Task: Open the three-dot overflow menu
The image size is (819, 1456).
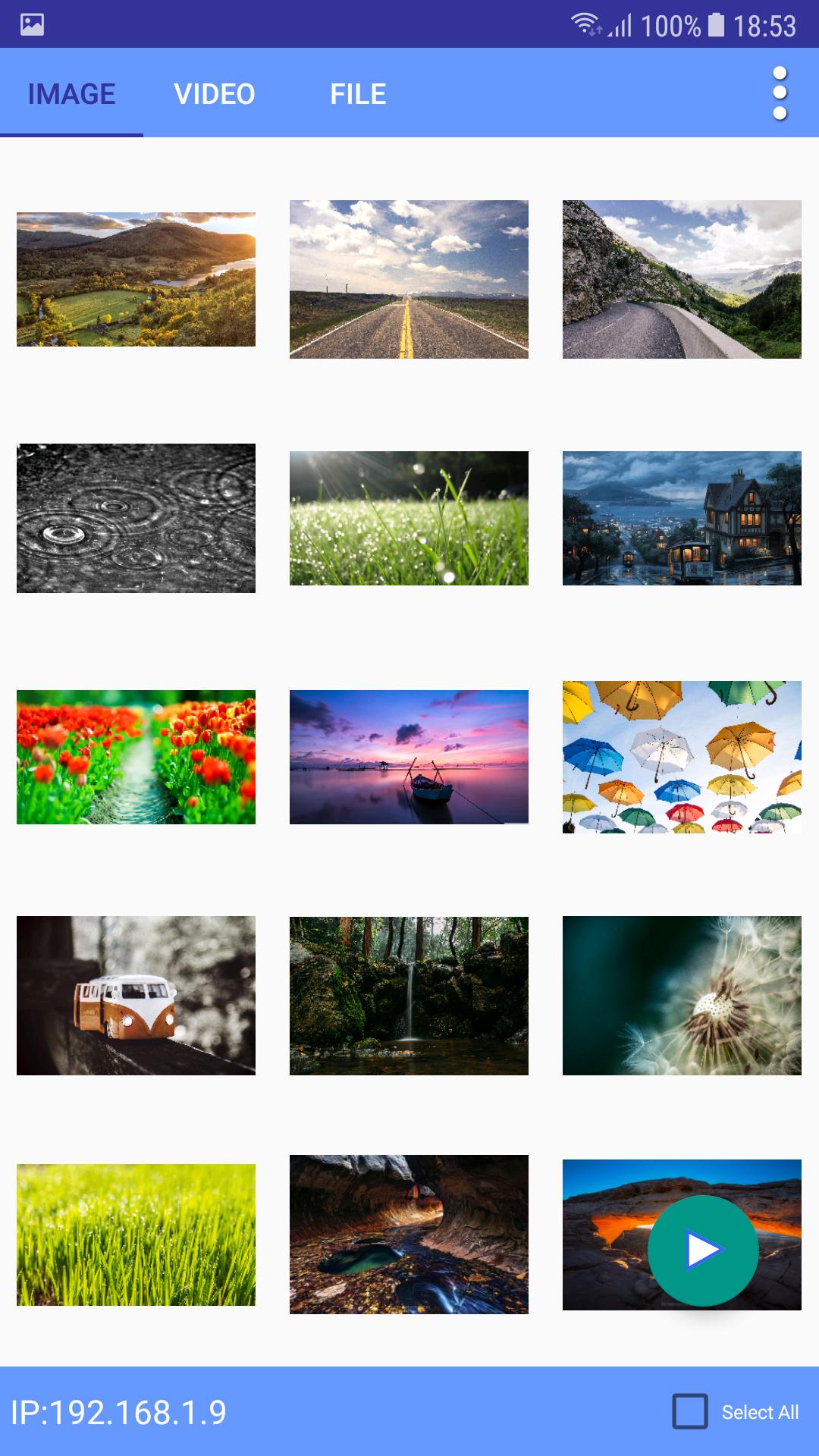Action: (780, 93)
